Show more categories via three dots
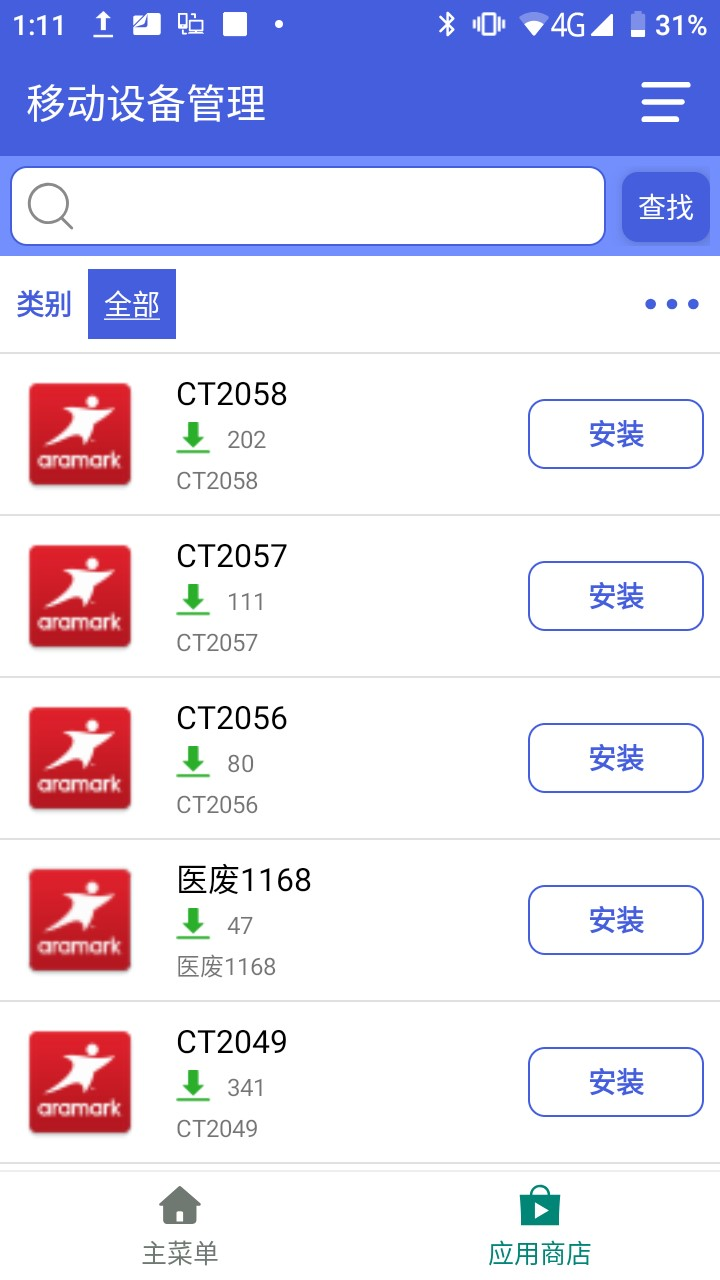 click(x=671, y=304)
